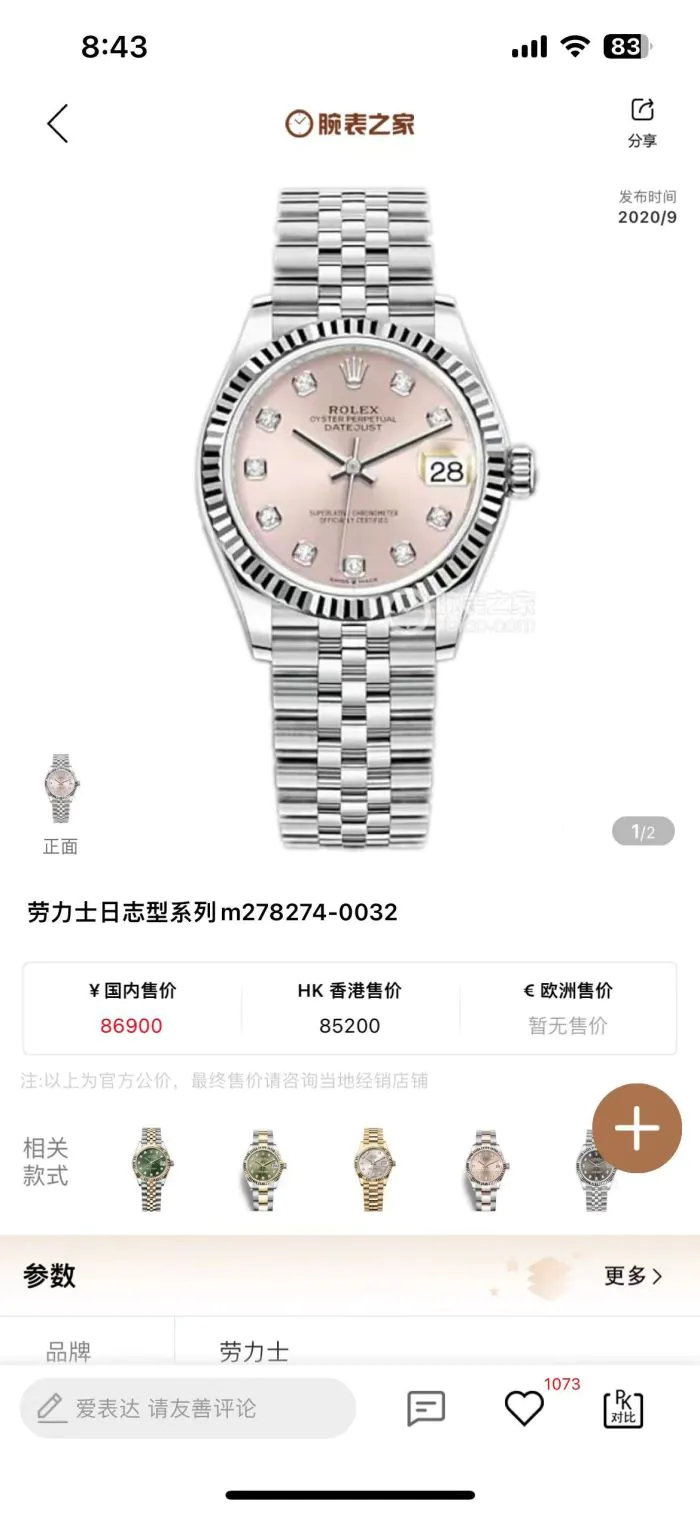This screenshot has height=1514, width=700.
Task: Open the related green dial watch
Action: click(x=152, y=1169)
